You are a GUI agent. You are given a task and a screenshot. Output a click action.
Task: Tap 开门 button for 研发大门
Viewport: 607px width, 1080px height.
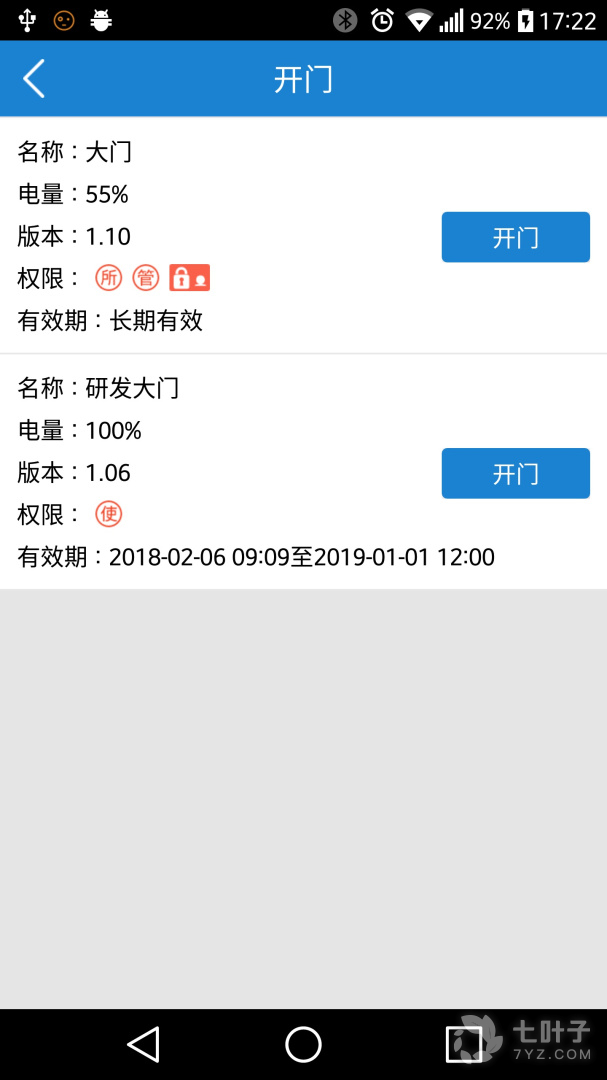coord(515,473)
